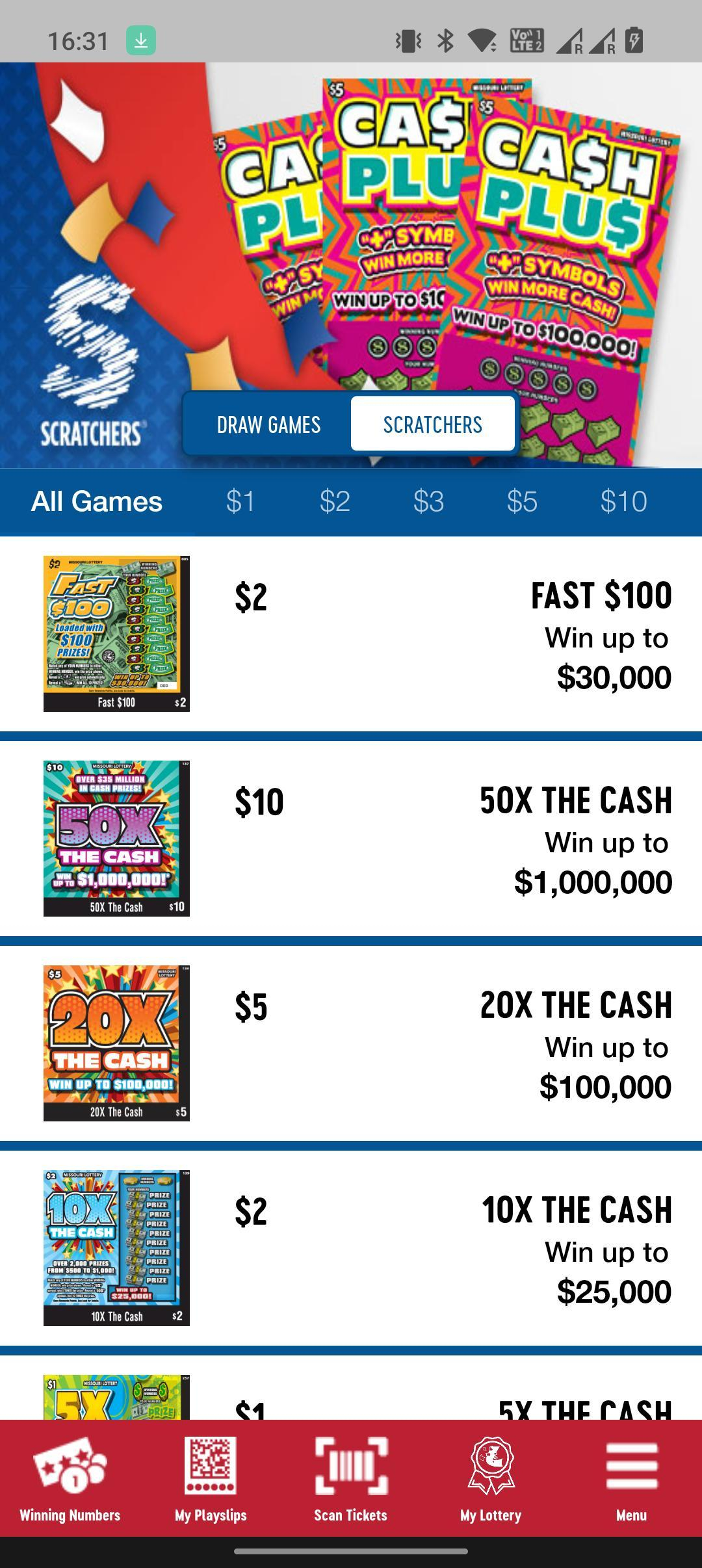Filter scratchers by $3 price
This screenshot has width=702, height=1568.
(428, 501)
